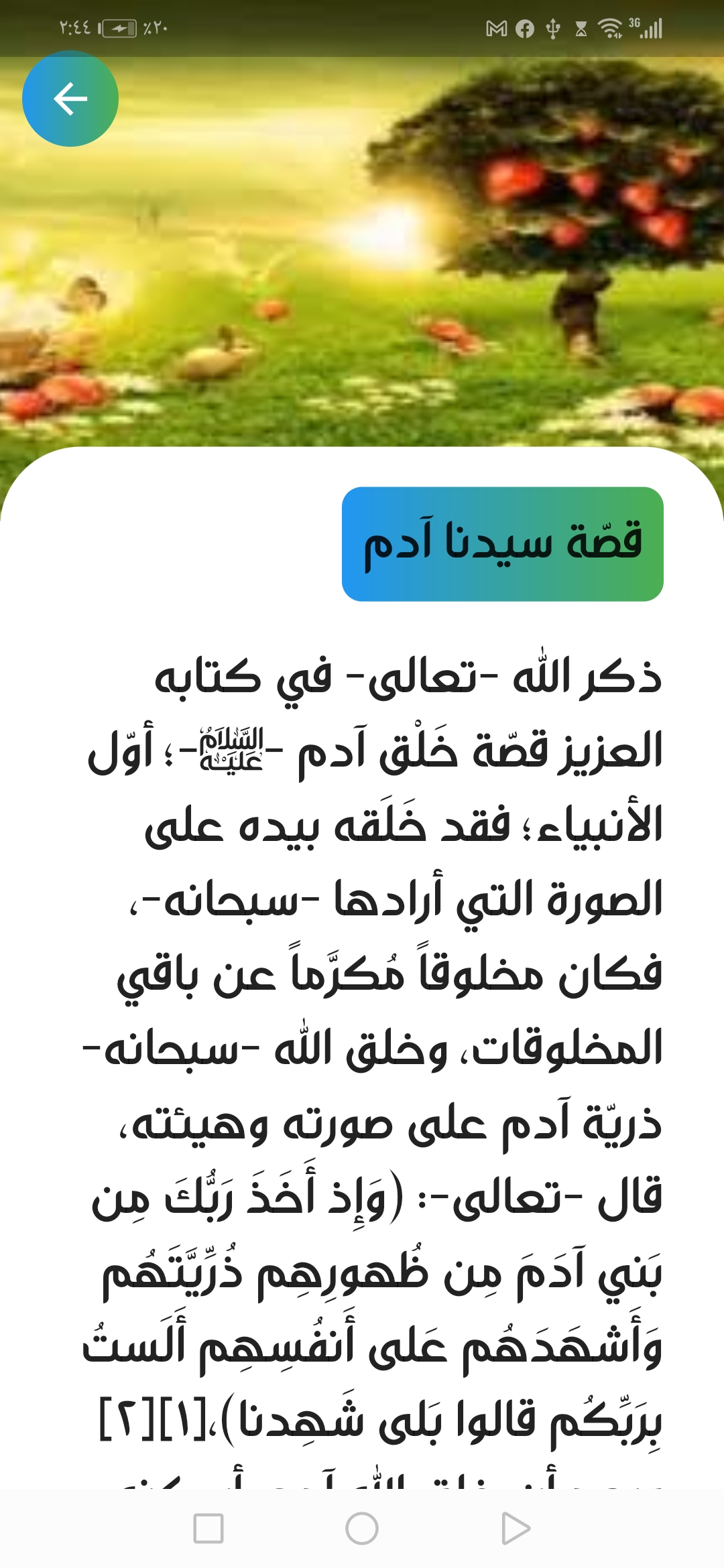Tap the alarm hourglass status icon
724x1568 pixels.
click(580, 28)
